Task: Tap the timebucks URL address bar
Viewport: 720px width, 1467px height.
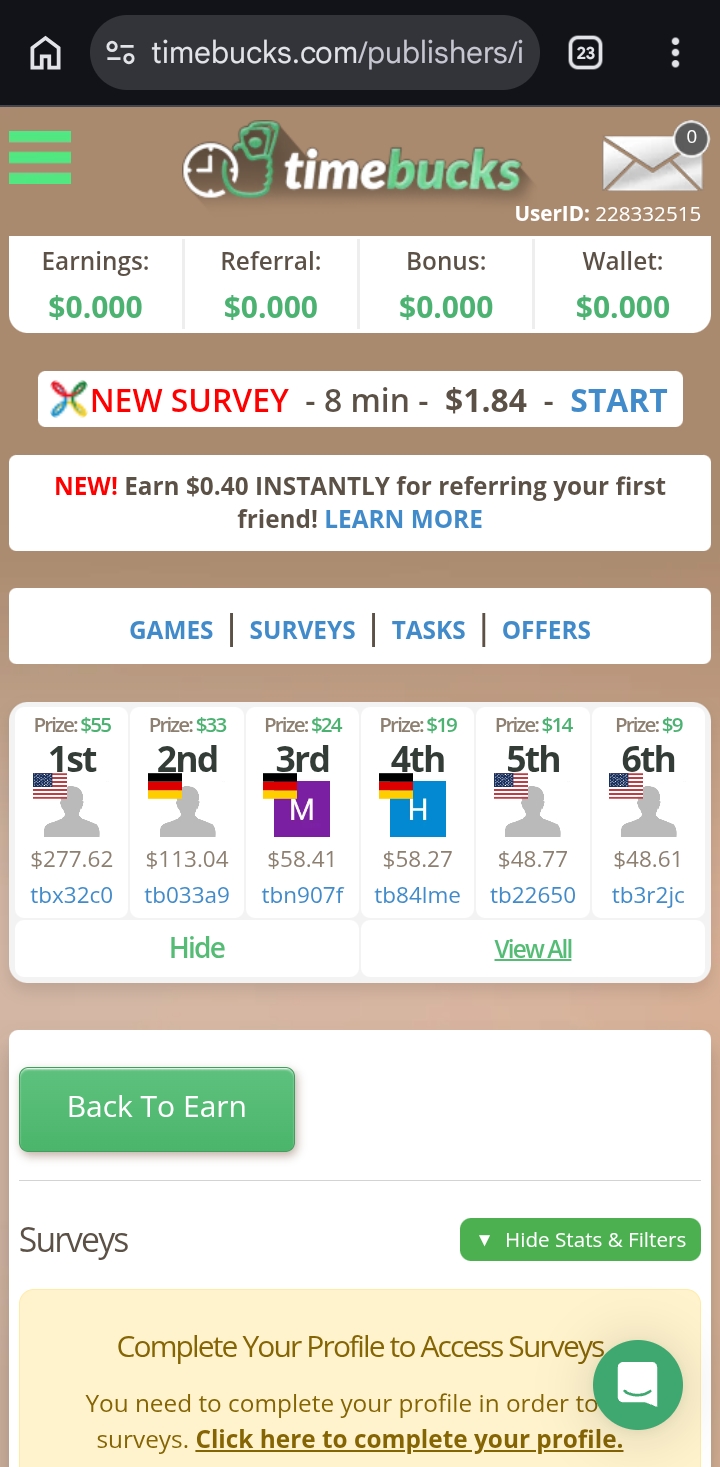Action: click(x=336, y=52)
